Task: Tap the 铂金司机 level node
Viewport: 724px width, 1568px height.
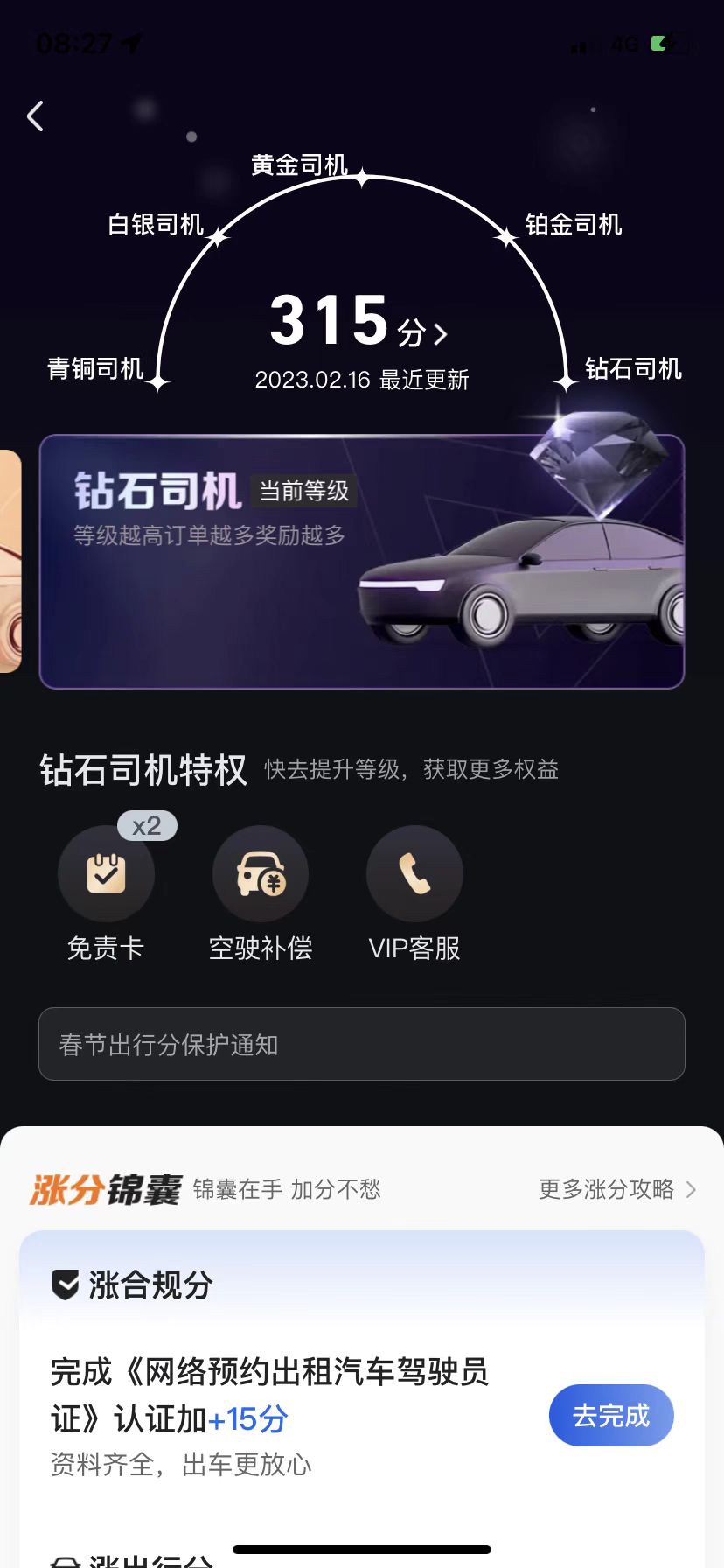Action: tap(505, 234)
